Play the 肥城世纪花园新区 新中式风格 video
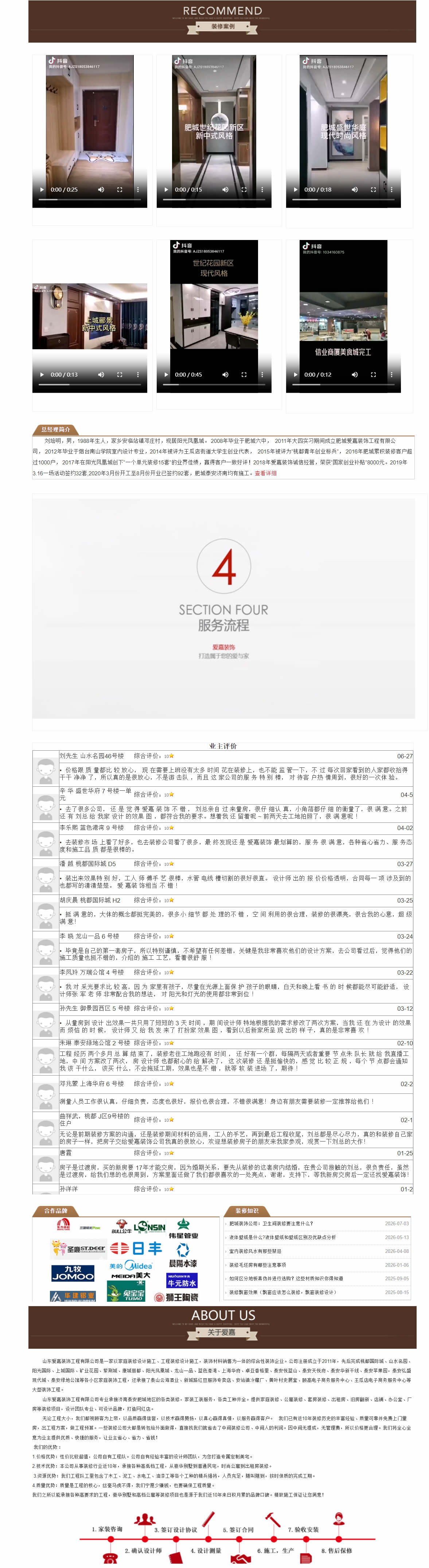Image resolution: width=429 pixels, height=1568 pixels. [x=166, y=189]
